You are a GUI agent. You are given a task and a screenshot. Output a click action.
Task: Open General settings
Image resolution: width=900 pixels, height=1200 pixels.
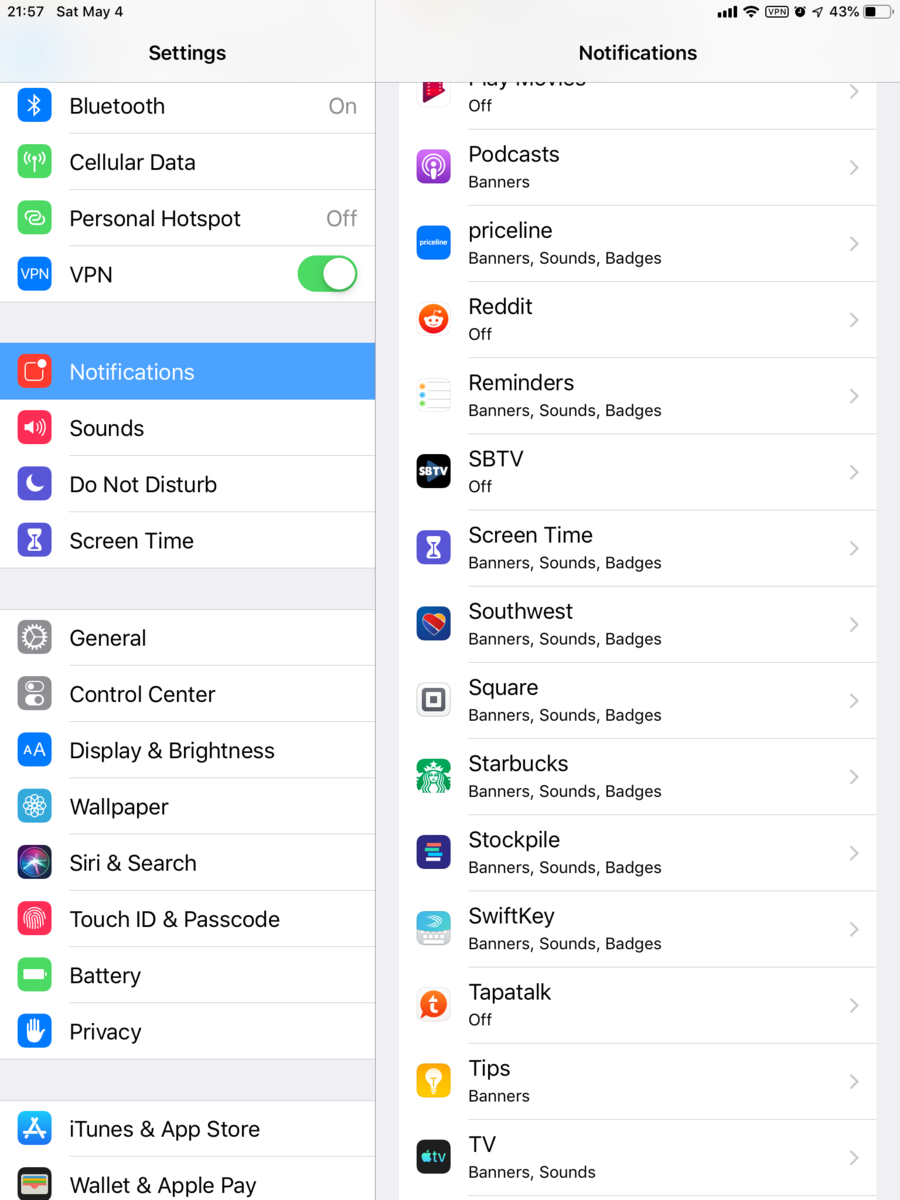pyautogui.click(x=187, y=638)
